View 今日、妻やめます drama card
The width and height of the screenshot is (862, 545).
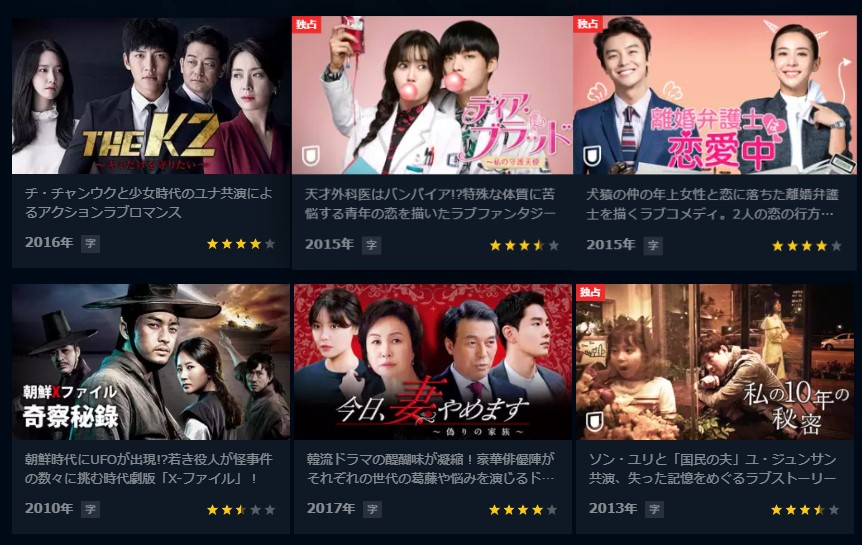click(x=432, y=362)
